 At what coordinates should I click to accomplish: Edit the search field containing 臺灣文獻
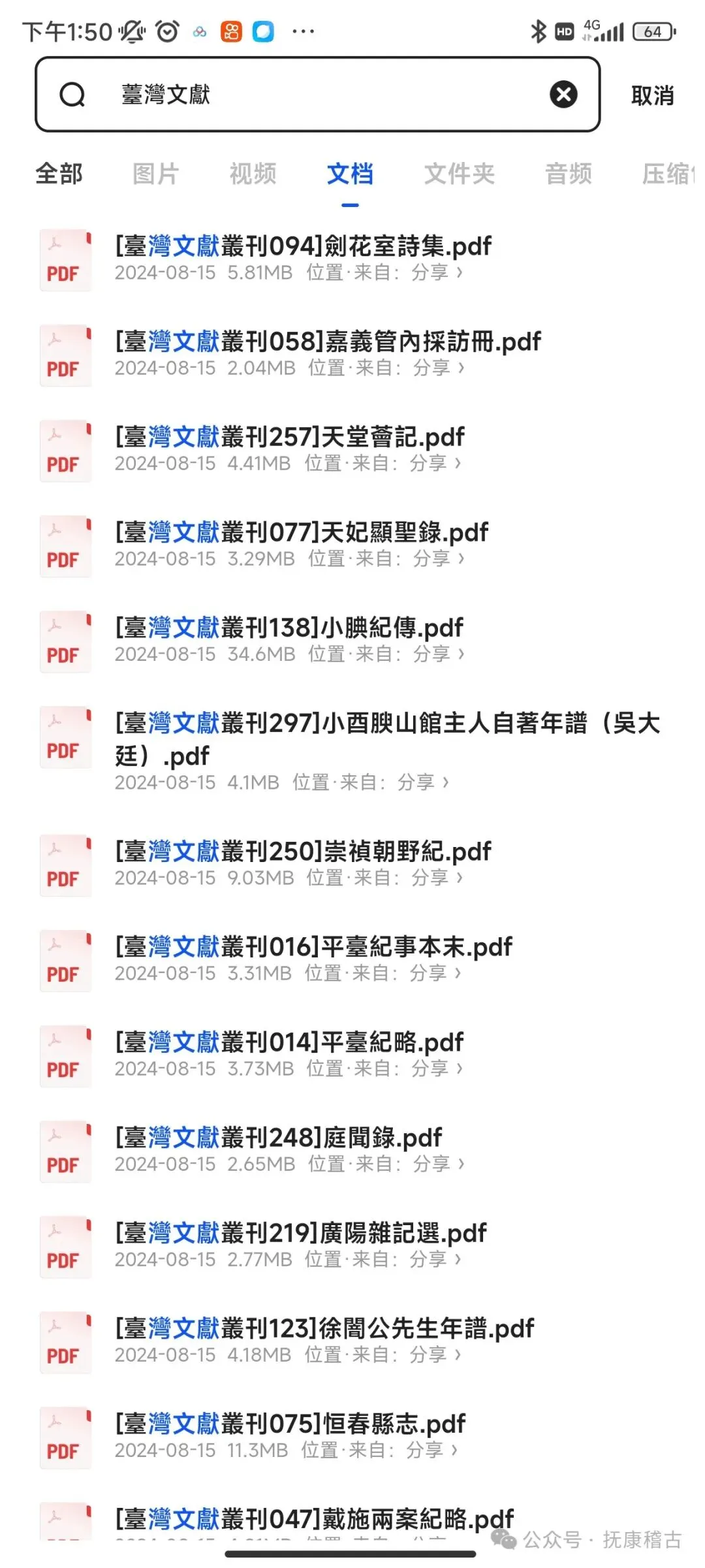click(x=318, y=95)
